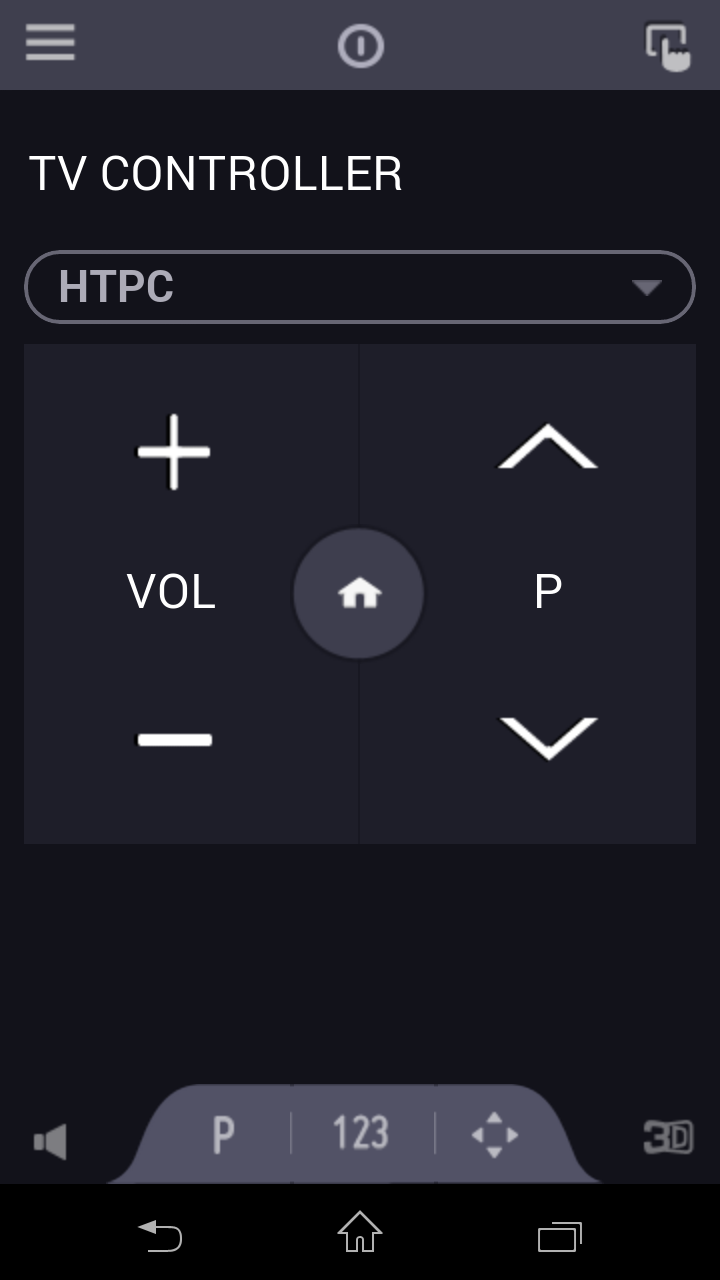Go to the TV home screen
The height and width of the screenshot is (1280, 720).
click(359, 594)
